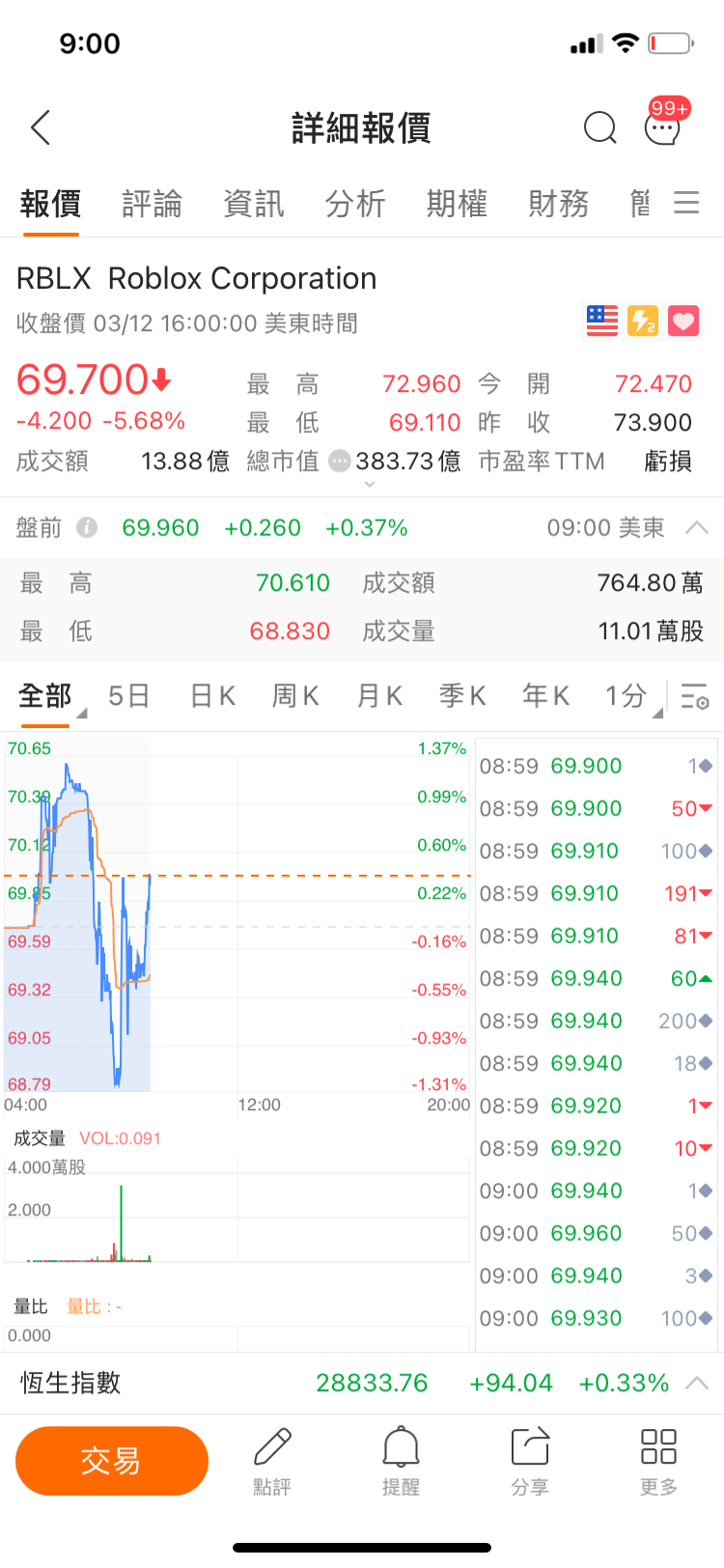This screenshot has height=1568, width=724.
Task: Collapse the 盤前 pre-market section
Action: pyautogui.click(x=697, y=528)
